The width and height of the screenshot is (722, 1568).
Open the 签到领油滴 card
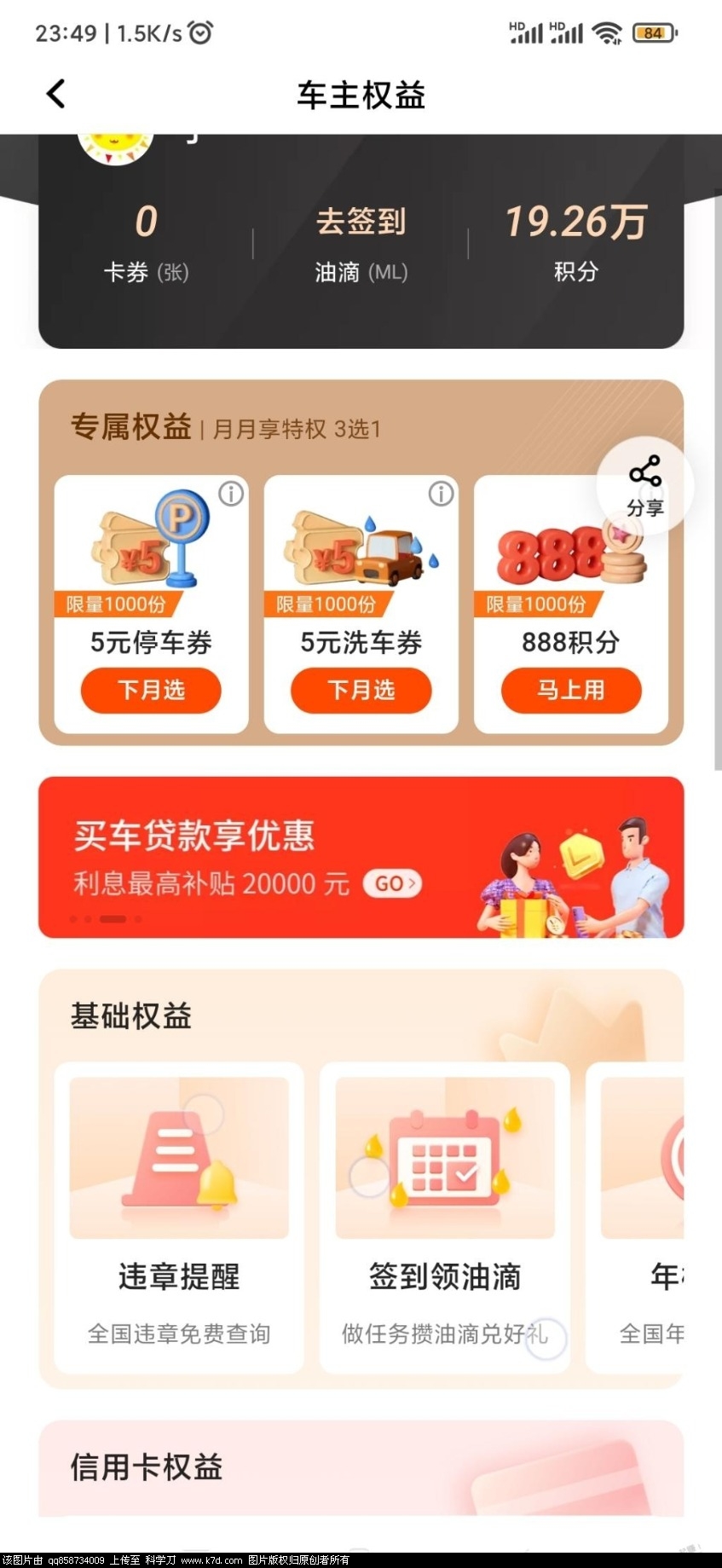[x=444, y=1217]
